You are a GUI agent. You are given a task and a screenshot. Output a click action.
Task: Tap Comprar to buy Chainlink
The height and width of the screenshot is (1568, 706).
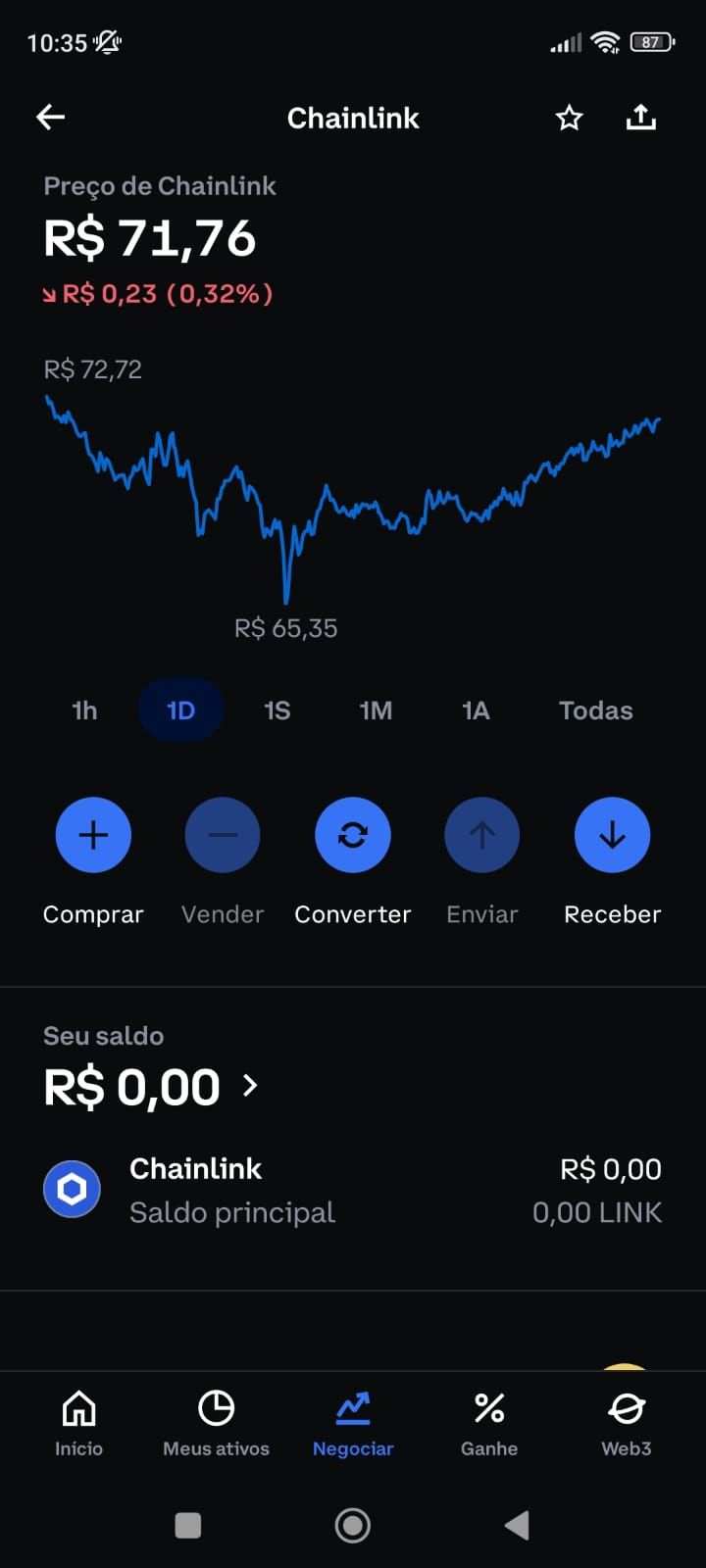pyautogui.click(x=93, y=835)
